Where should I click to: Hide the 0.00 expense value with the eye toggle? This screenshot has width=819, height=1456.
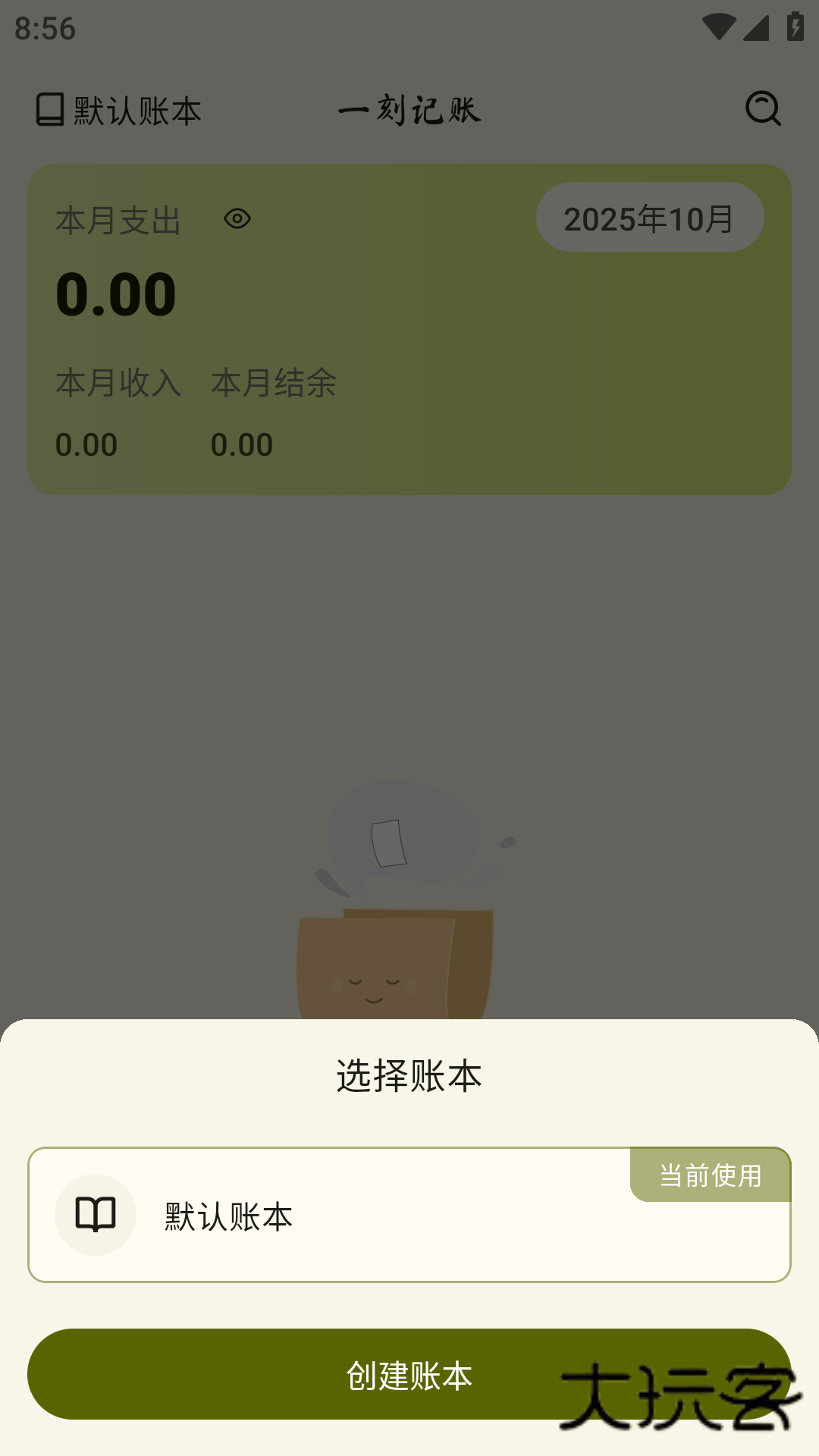(237, 218)
